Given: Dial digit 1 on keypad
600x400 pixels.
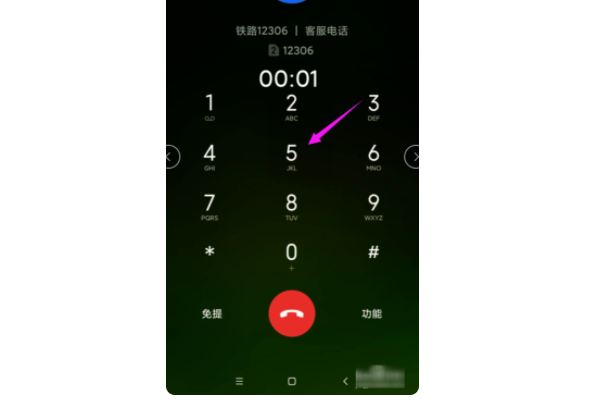Looking at the screenshot, I should coord(210,106).
